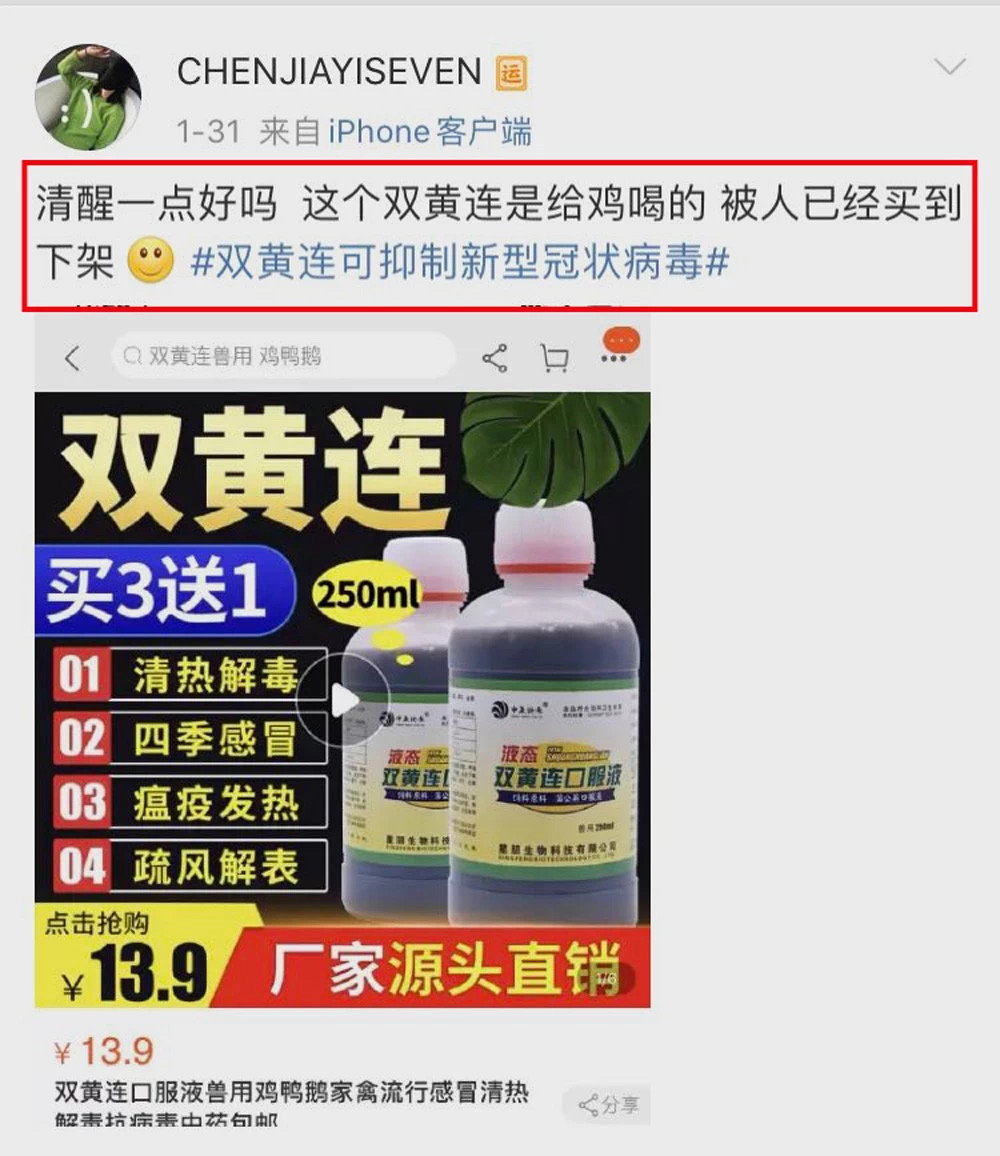Open hashtag #双黄连可抑制新型冠状病毒#
This screenshot has width=1000, height=1156.
(458, 263)
